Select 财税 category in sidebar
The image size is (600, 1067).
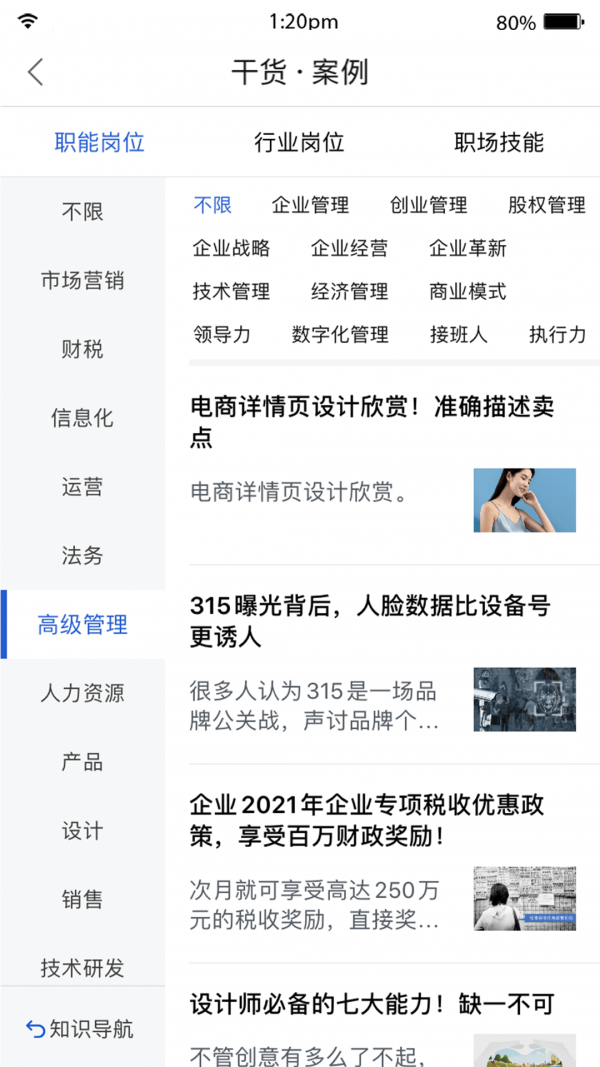(82, 350)
